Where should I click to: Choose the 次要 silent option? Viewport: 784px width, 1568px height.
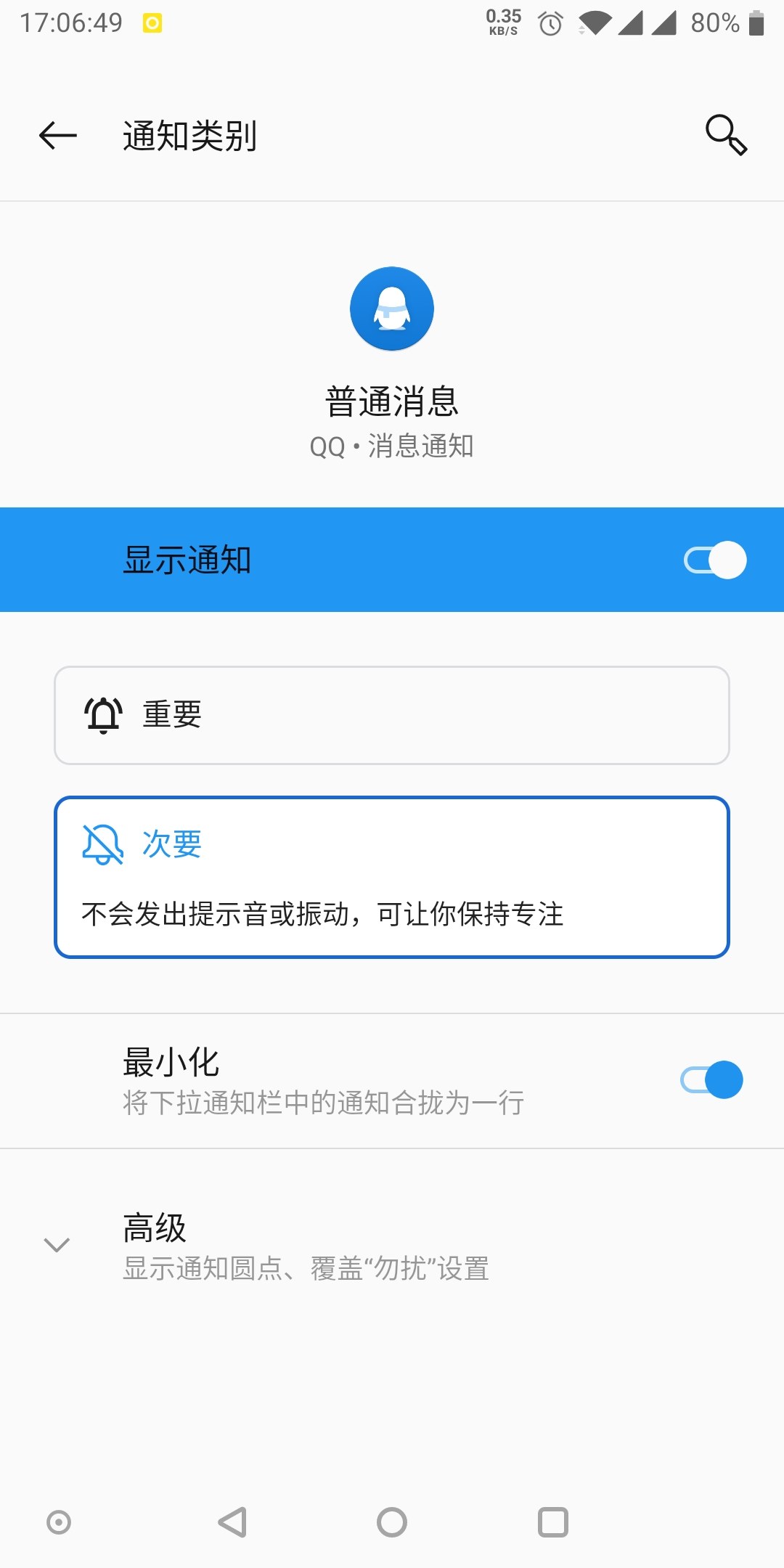(x=392, y=877)
